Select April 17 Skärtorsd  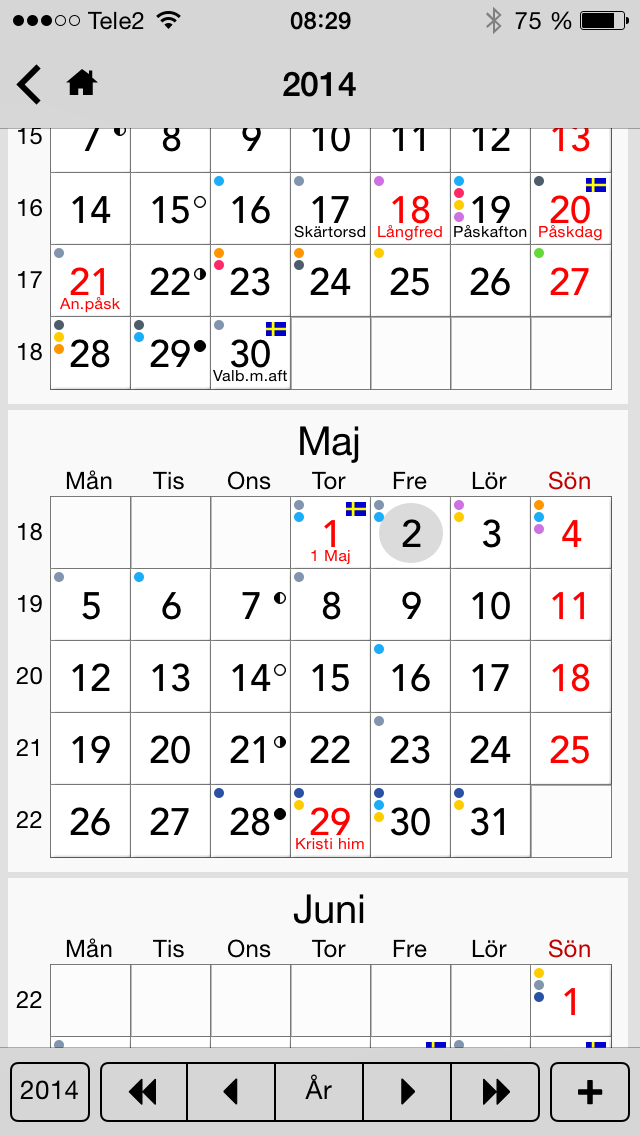(331, 209)
